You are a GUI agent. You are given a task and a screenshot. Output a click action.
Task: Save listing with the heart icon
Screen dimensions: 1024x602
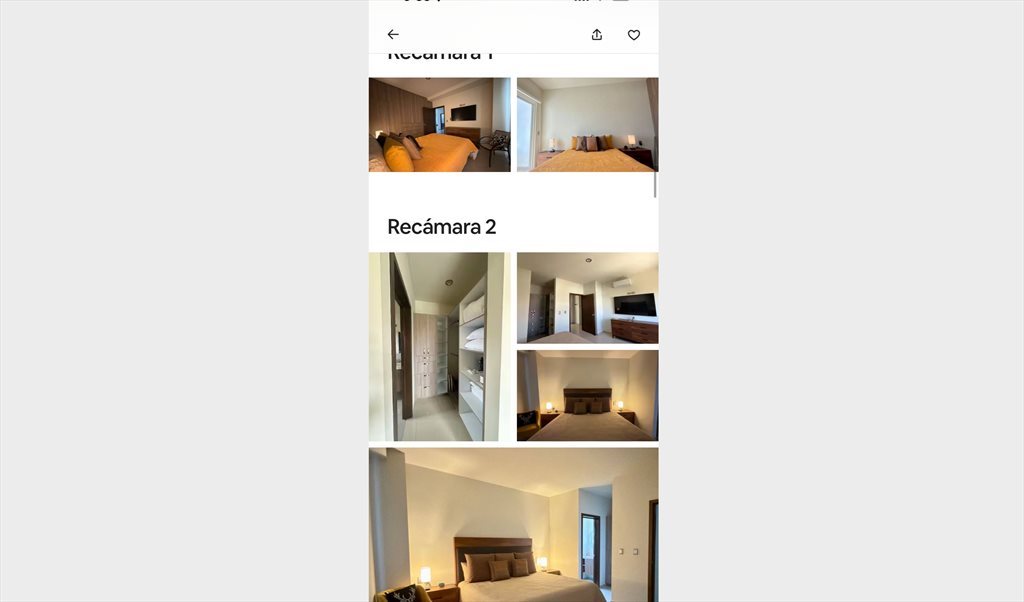pyautogui.click(x=634, y=35)
